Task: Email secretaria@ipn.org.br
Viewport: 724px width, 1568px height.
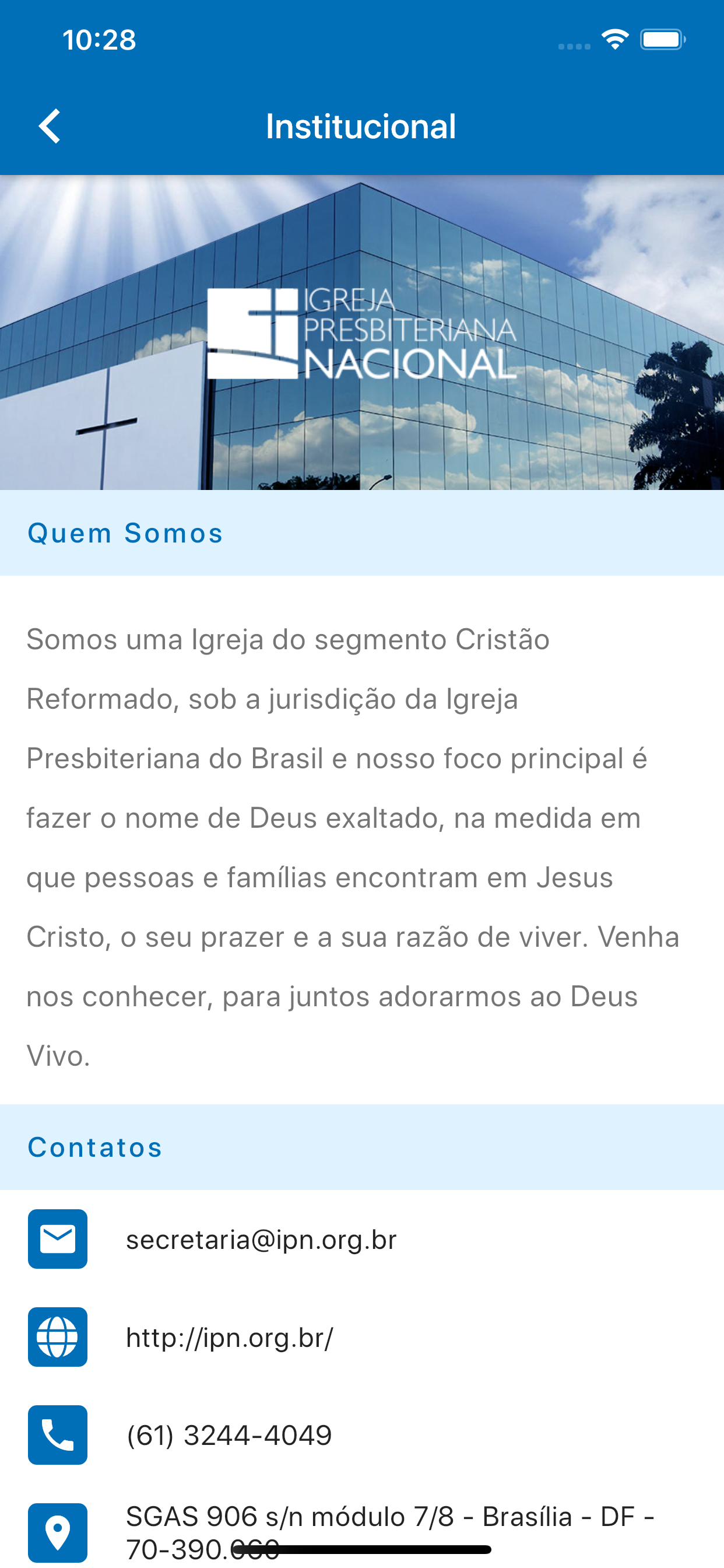Action: [261, 1240]
